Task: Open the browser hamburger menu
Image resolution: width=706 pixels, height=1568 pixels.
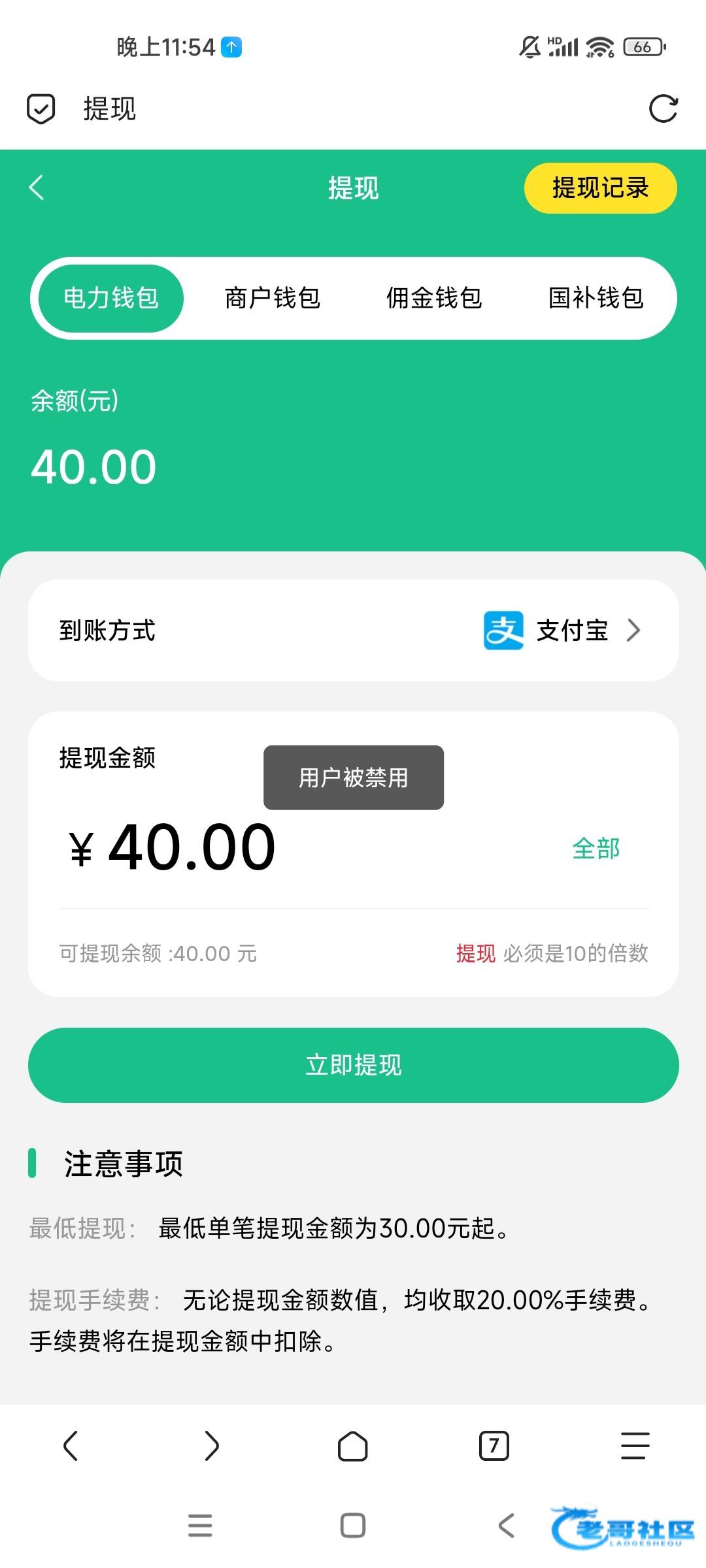Action: click(x=635, y=1445)
